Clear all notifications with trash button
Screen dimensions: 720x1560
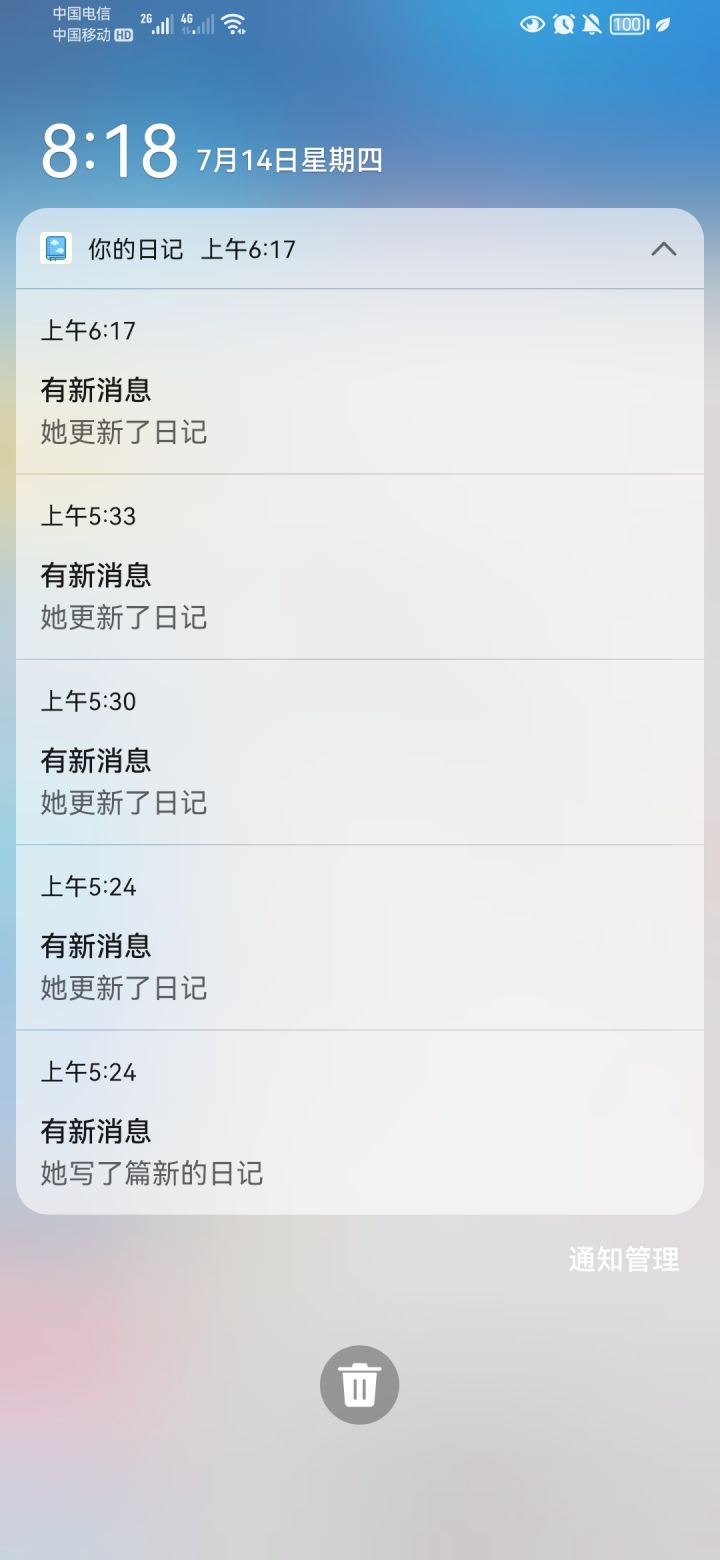tap(360, 1385)
